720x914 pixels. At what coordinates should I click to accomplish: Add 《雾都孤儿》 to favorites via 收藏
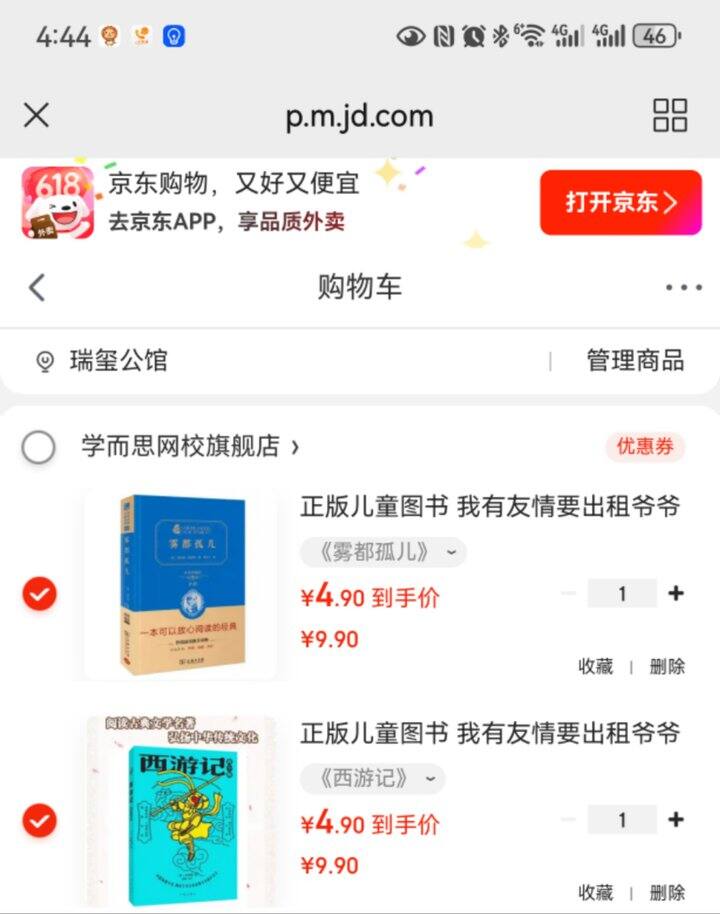point(596,667)
